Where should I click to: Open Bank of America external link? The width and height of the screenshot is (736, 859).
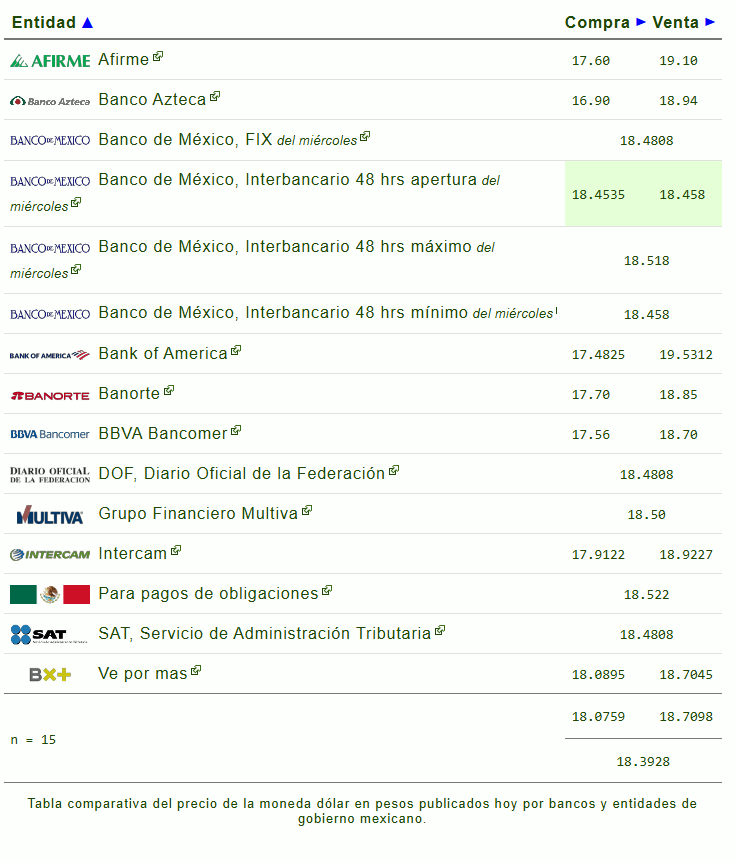(162, 353)
